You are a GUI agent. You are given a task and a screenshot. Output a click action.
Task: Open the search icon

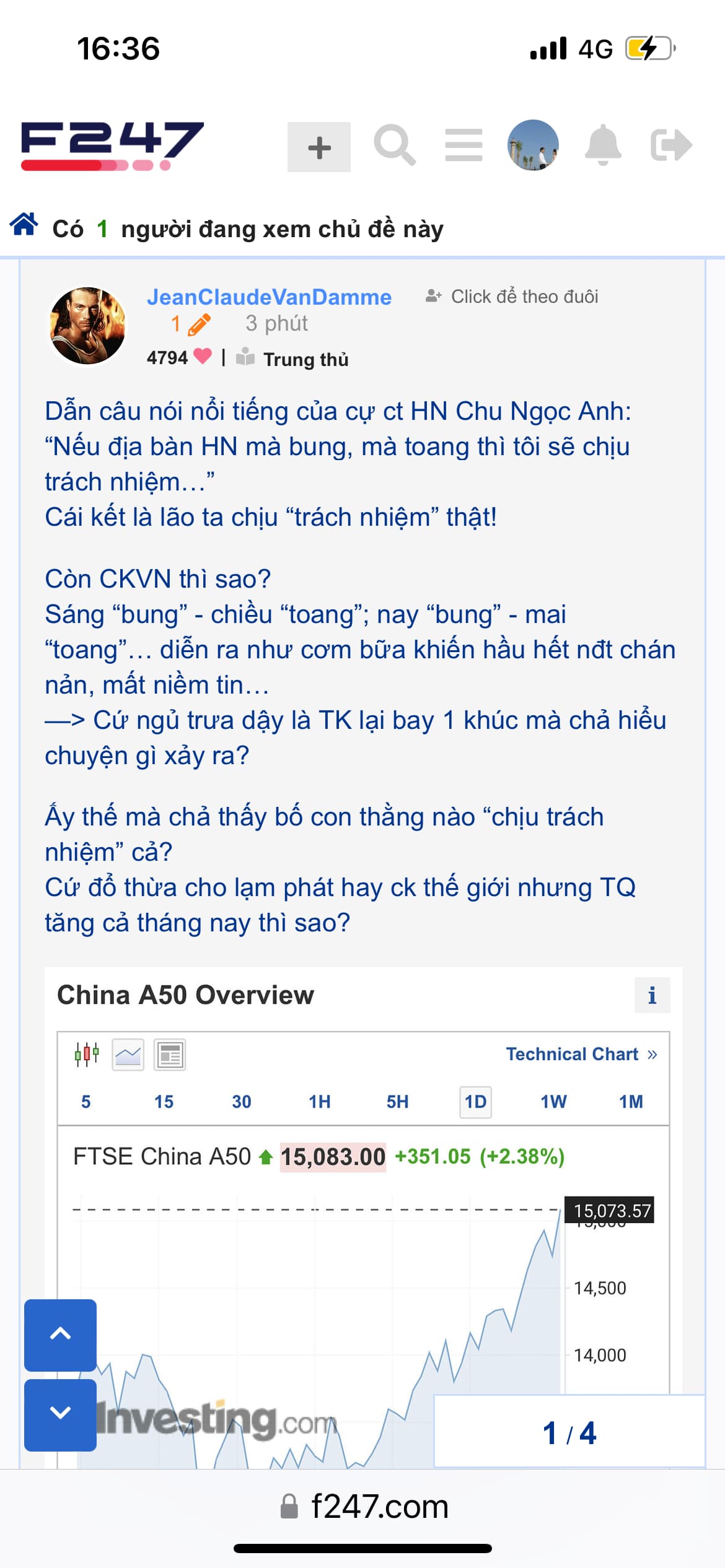pos(394,146)
